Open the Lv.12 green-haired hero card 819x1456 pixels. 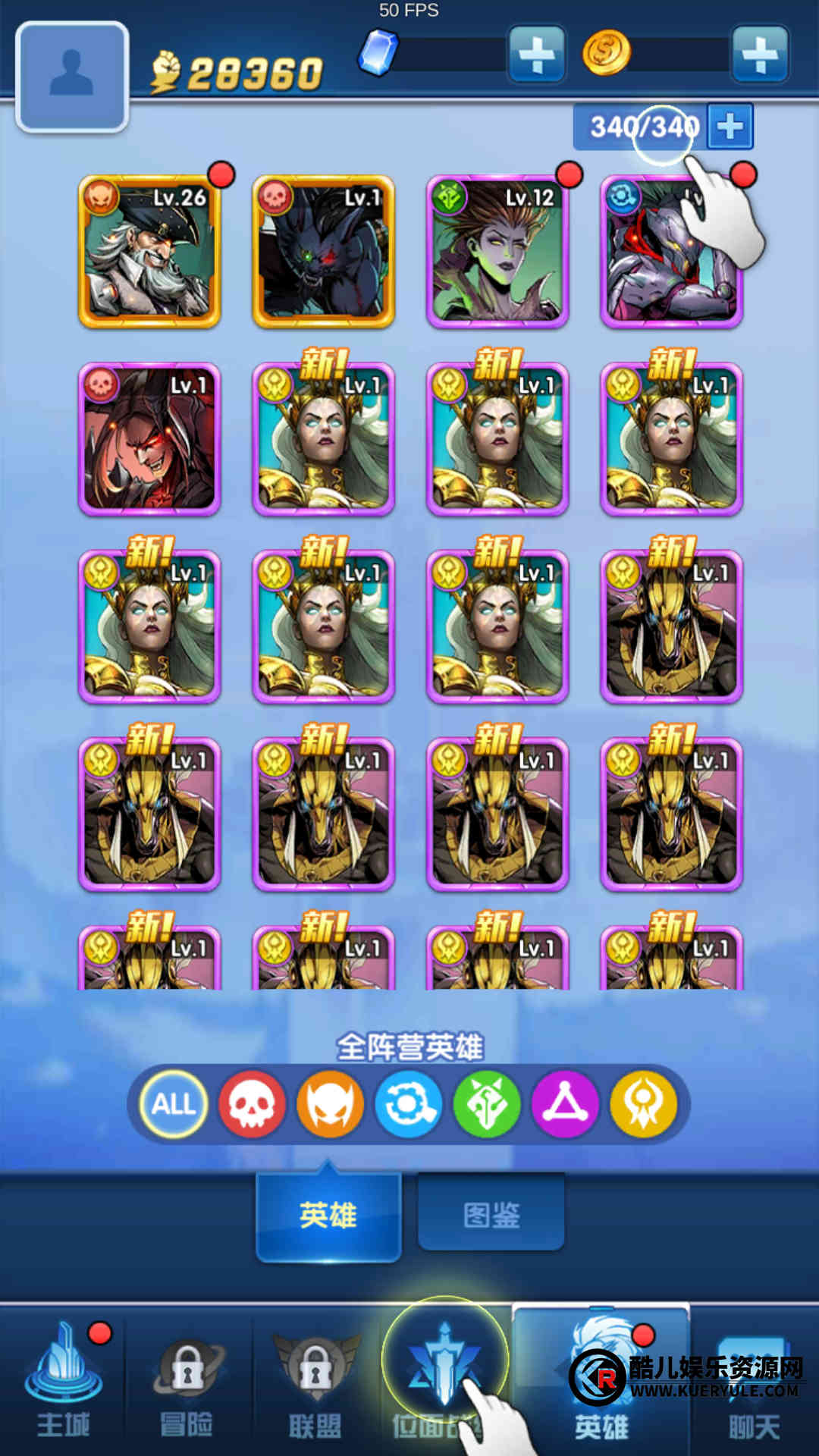click(x=497, y=252)
